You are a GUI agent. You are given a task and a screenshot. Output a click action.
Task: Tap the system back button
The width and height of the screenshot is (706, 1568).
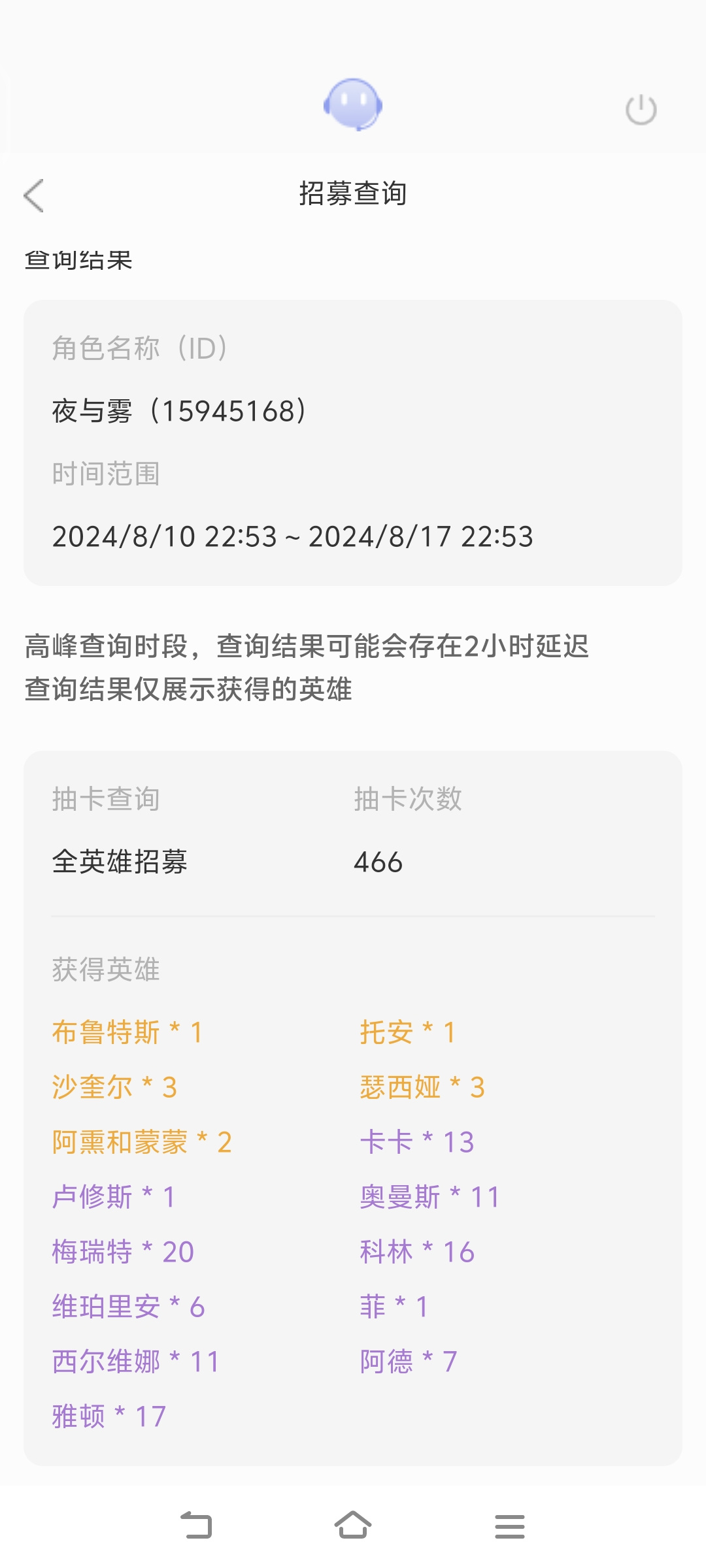(196, 1526)
